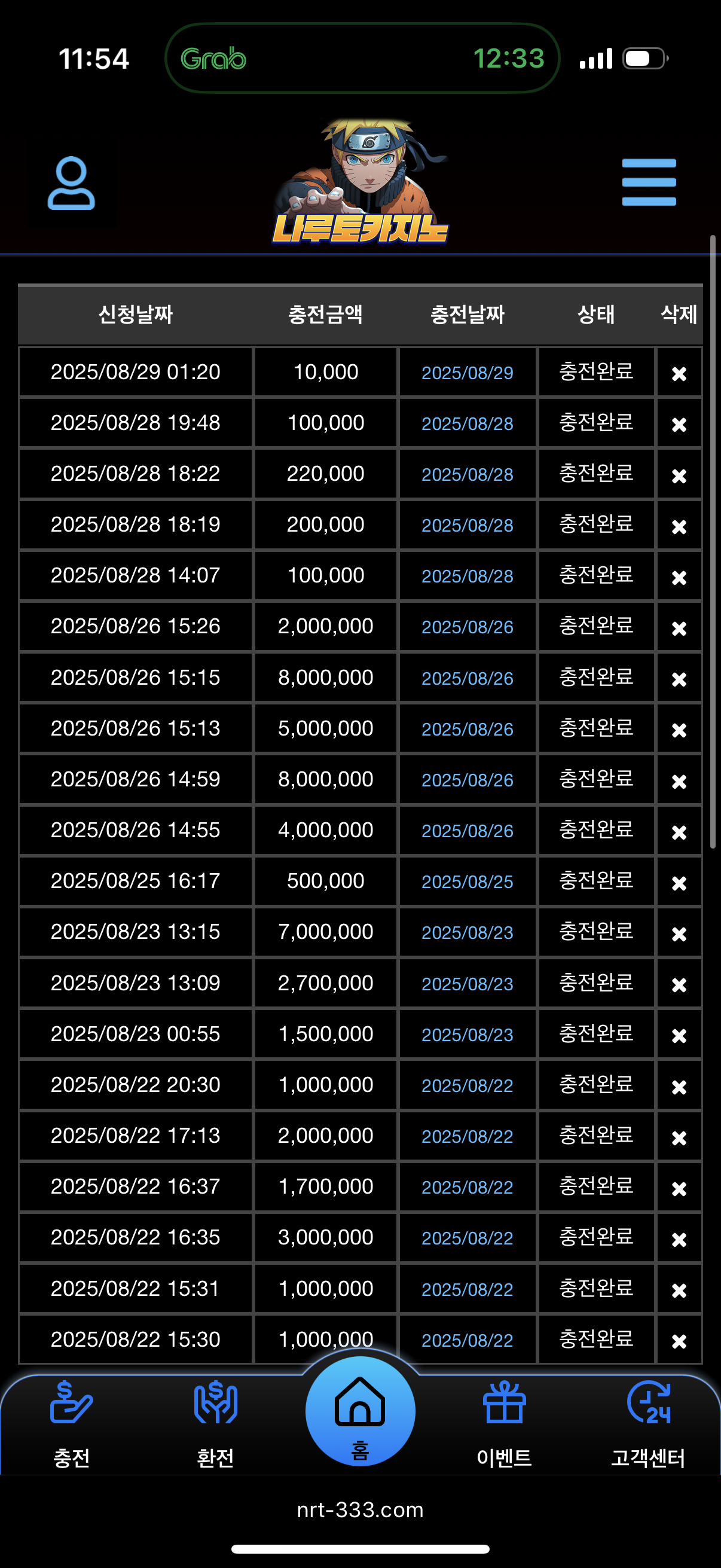The height and width of the screenshot is (1568, 721).
Task: Remove the 2025/08/23 13:15 entry
Action: pyautogui.click(x=679, y=933)
